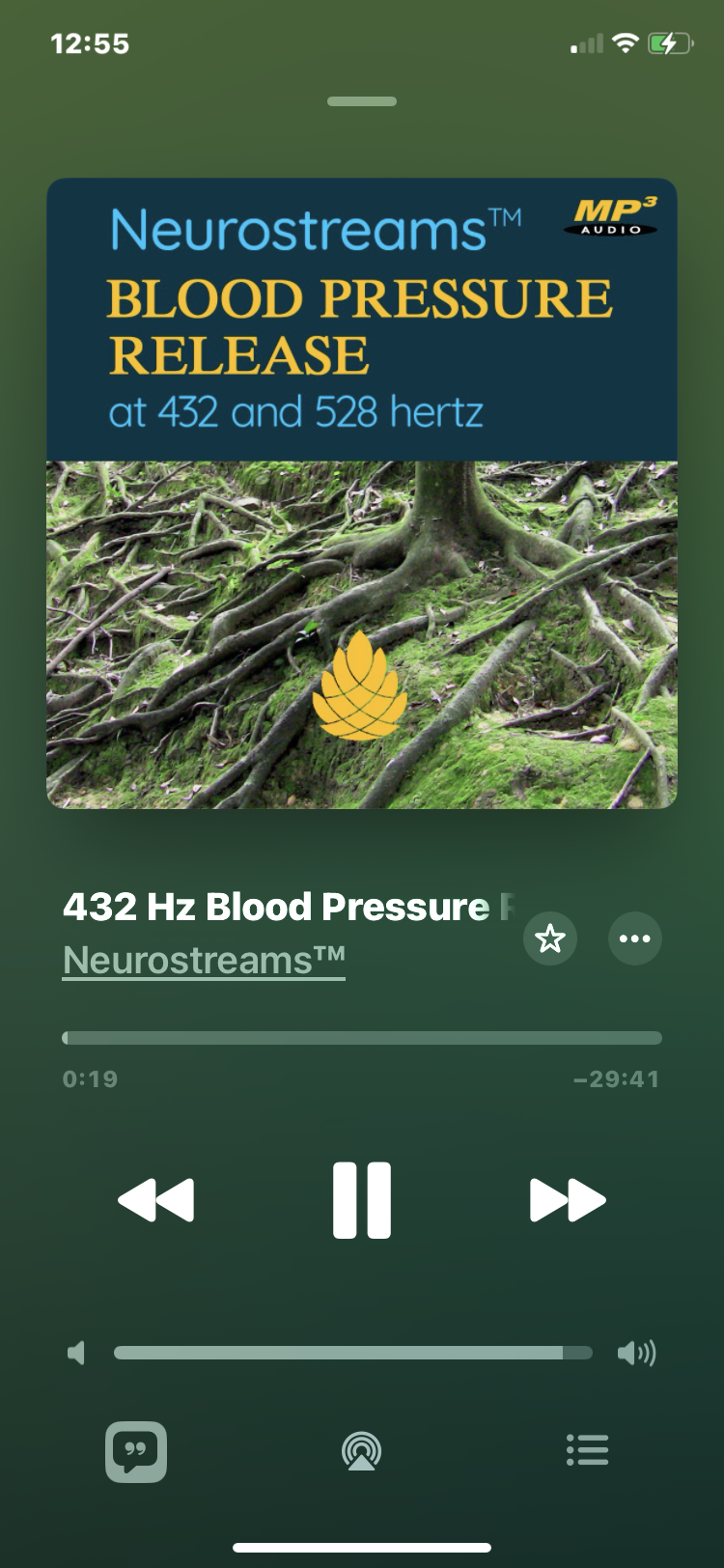Screen dimensions: 724x1568
Task: Skip to the next track
Action: pos(568,1200)
